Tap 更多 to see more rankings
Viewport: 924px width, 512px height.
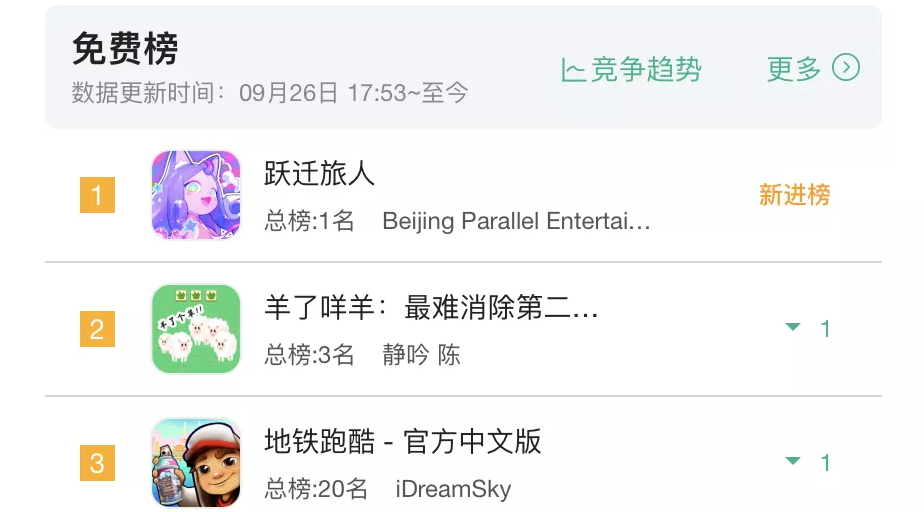point(812,68)
